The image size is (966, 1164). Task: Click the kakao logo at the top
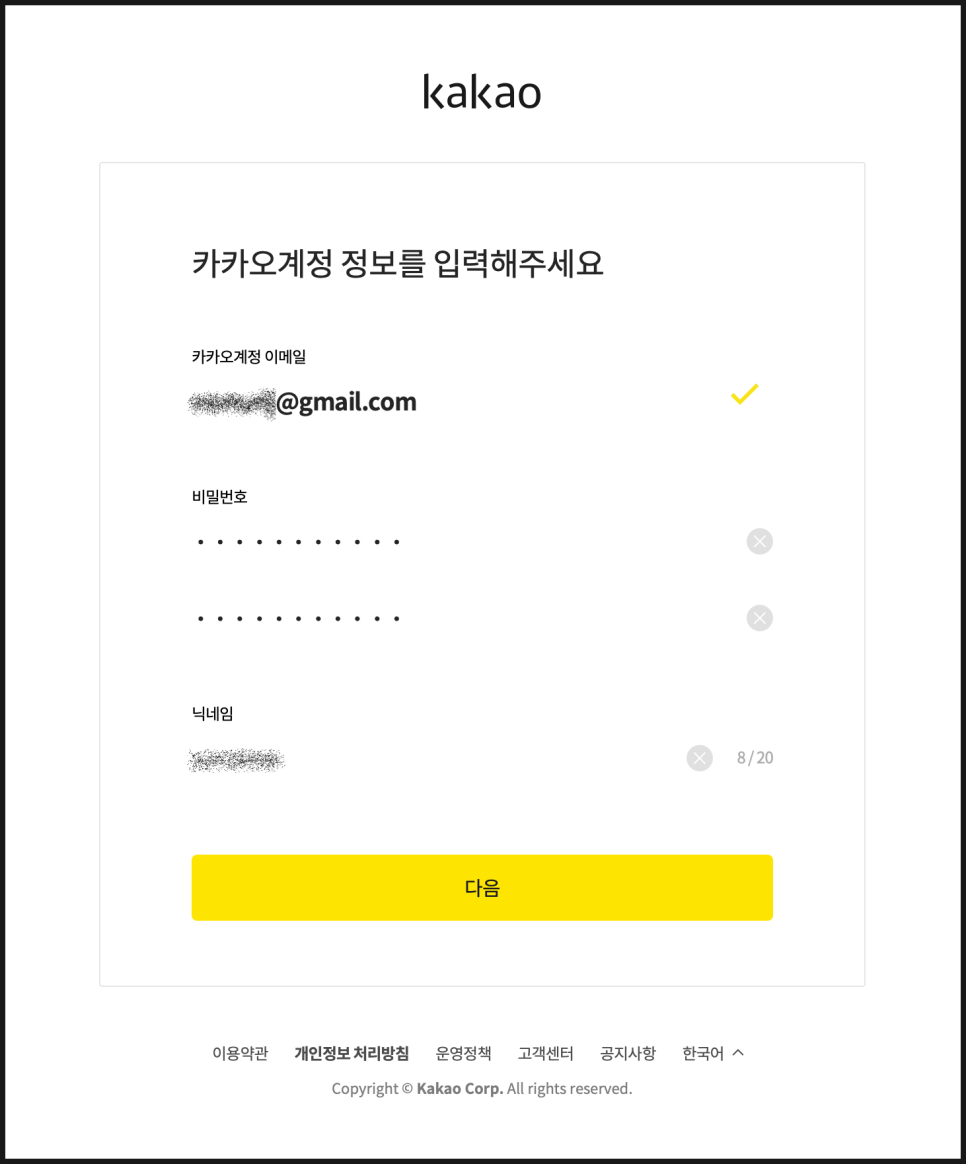[x=482, y=91]
